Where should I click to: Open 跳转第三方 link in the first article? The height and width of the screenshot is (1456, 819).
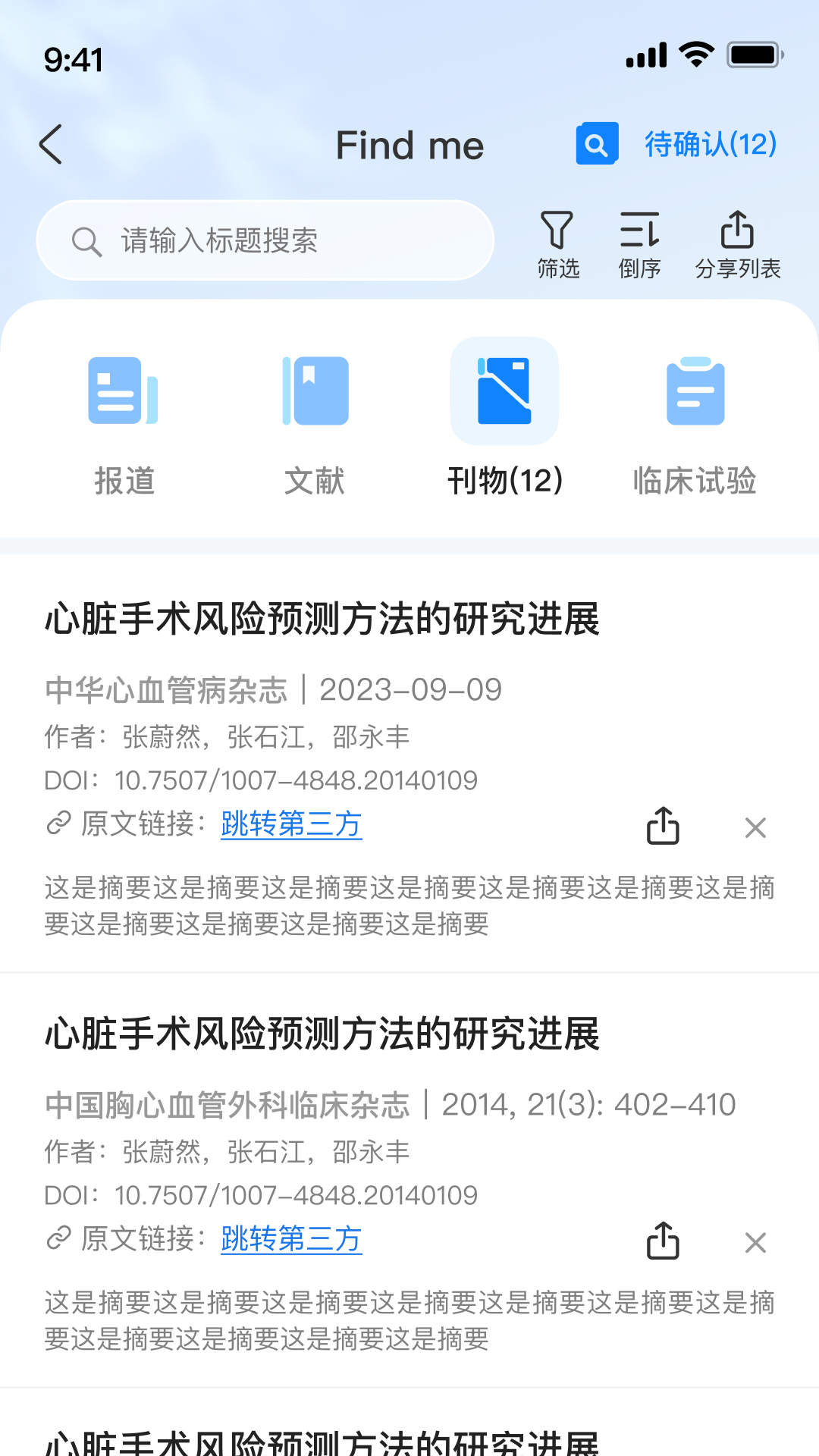[290, 826]
